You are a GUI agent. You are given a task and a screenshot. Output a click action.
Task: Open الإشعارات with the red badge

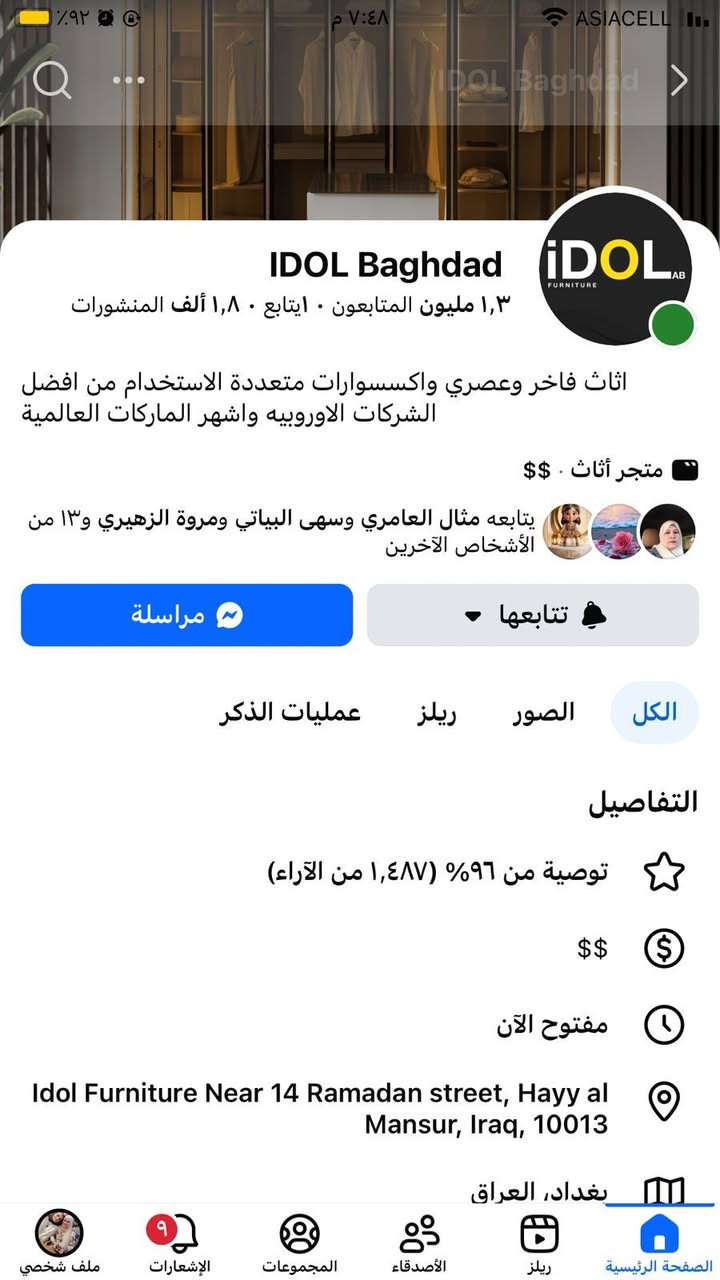(x=178, y=1235)
